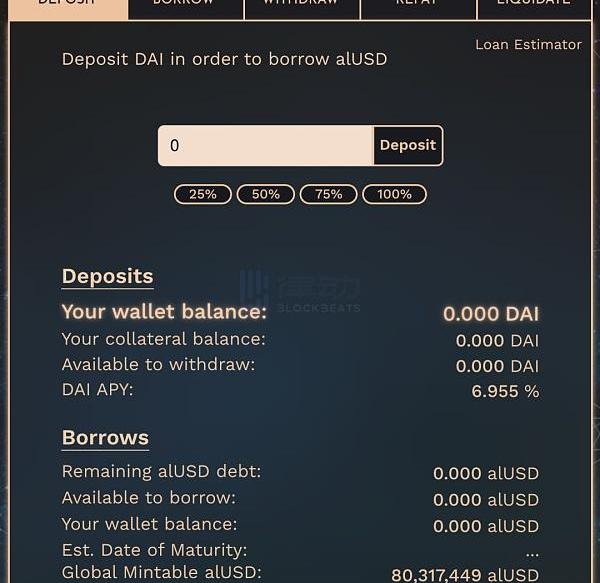Select the 50% amount chip

click(266, 194)
